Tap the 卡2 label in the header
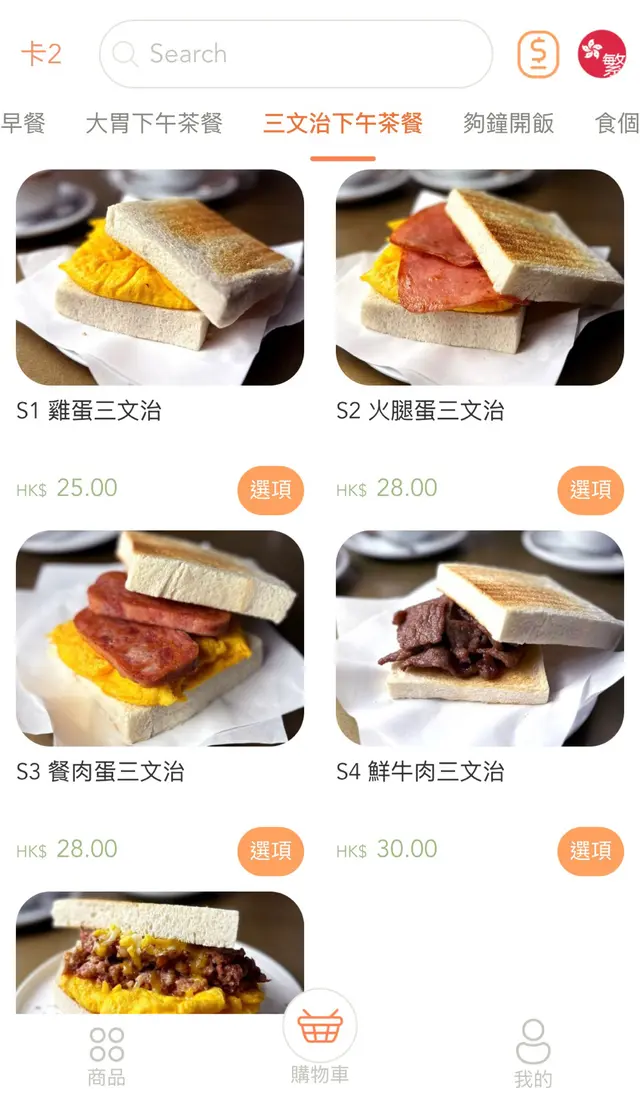Viewport: 640px width, 1096px height. (x=41, y=54)
